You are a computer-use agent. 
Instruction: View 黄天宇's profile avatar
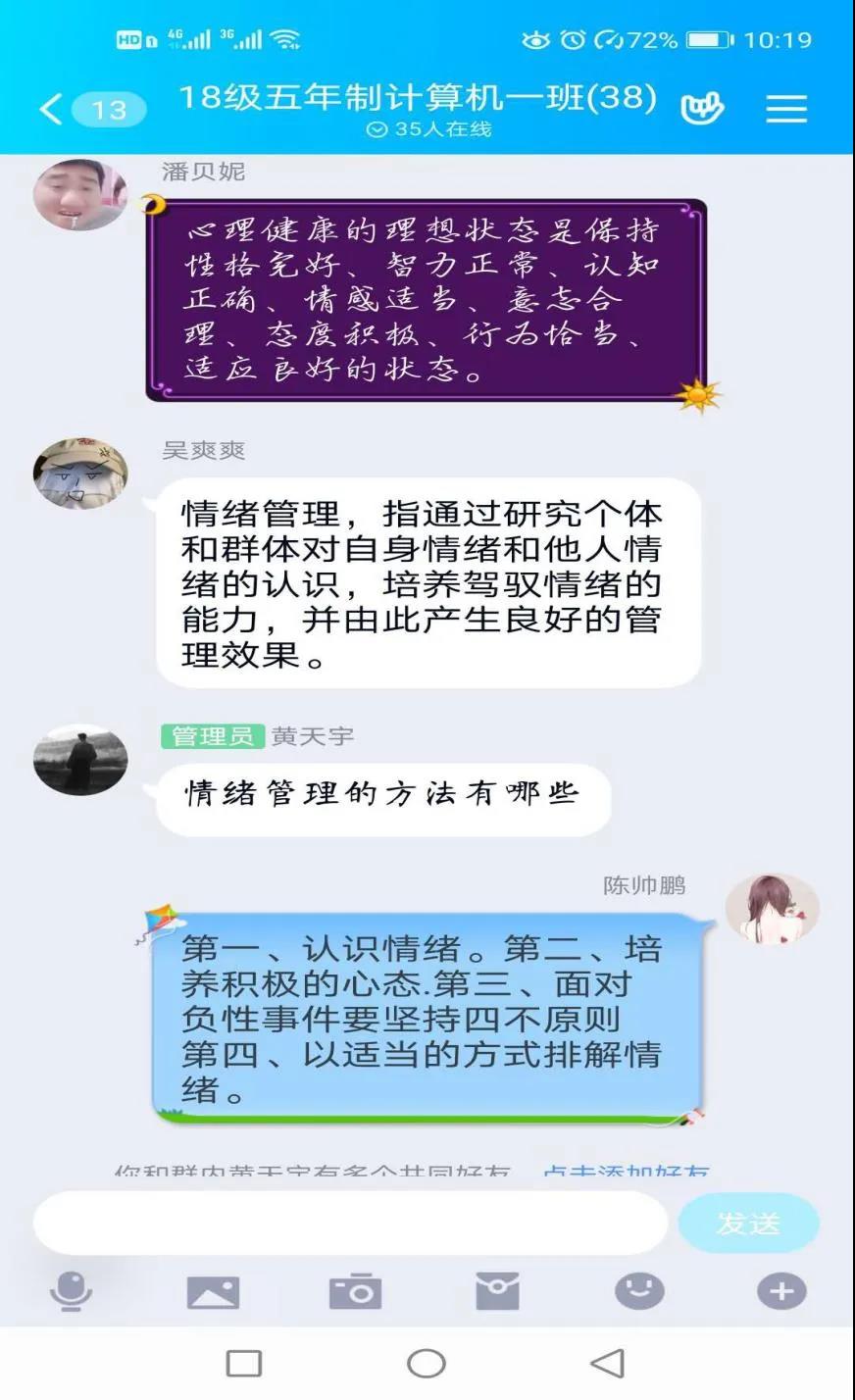[x=79, y=760]
